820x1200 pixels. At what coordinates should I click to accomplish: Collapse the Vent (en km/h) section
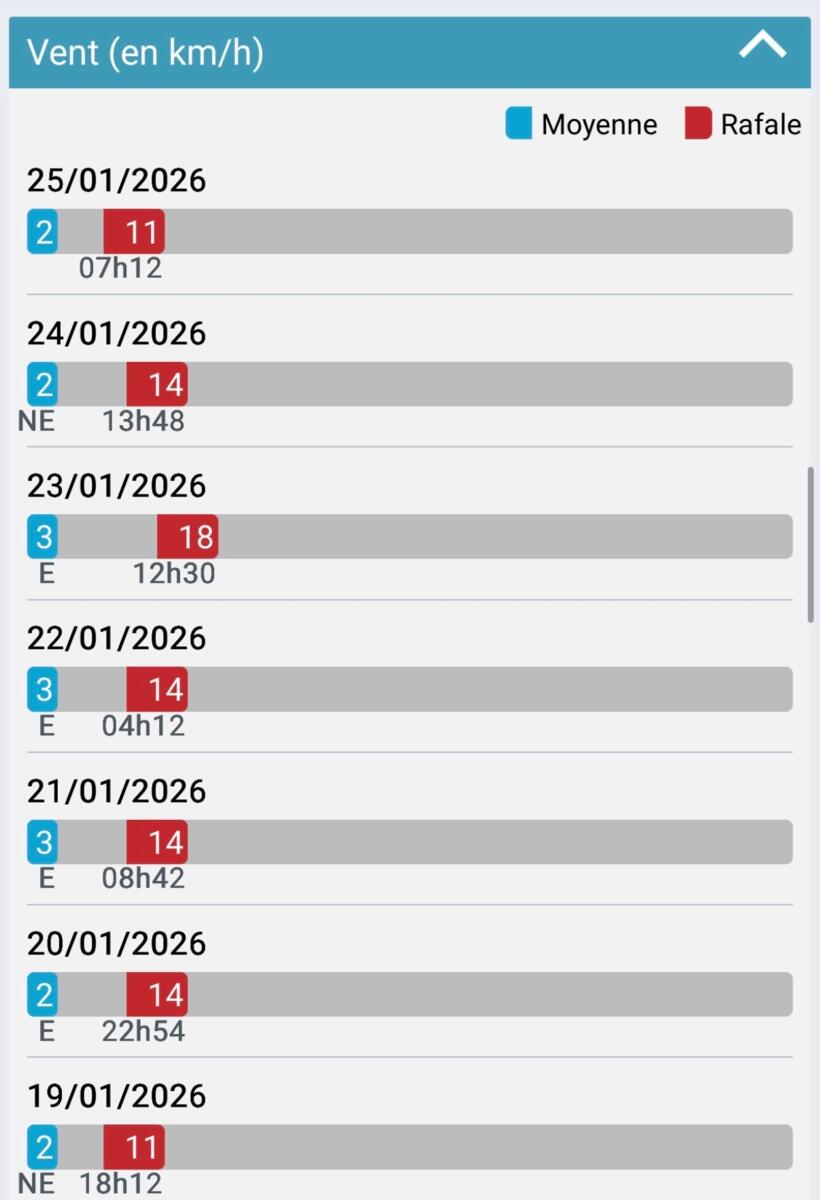point(762,47)
